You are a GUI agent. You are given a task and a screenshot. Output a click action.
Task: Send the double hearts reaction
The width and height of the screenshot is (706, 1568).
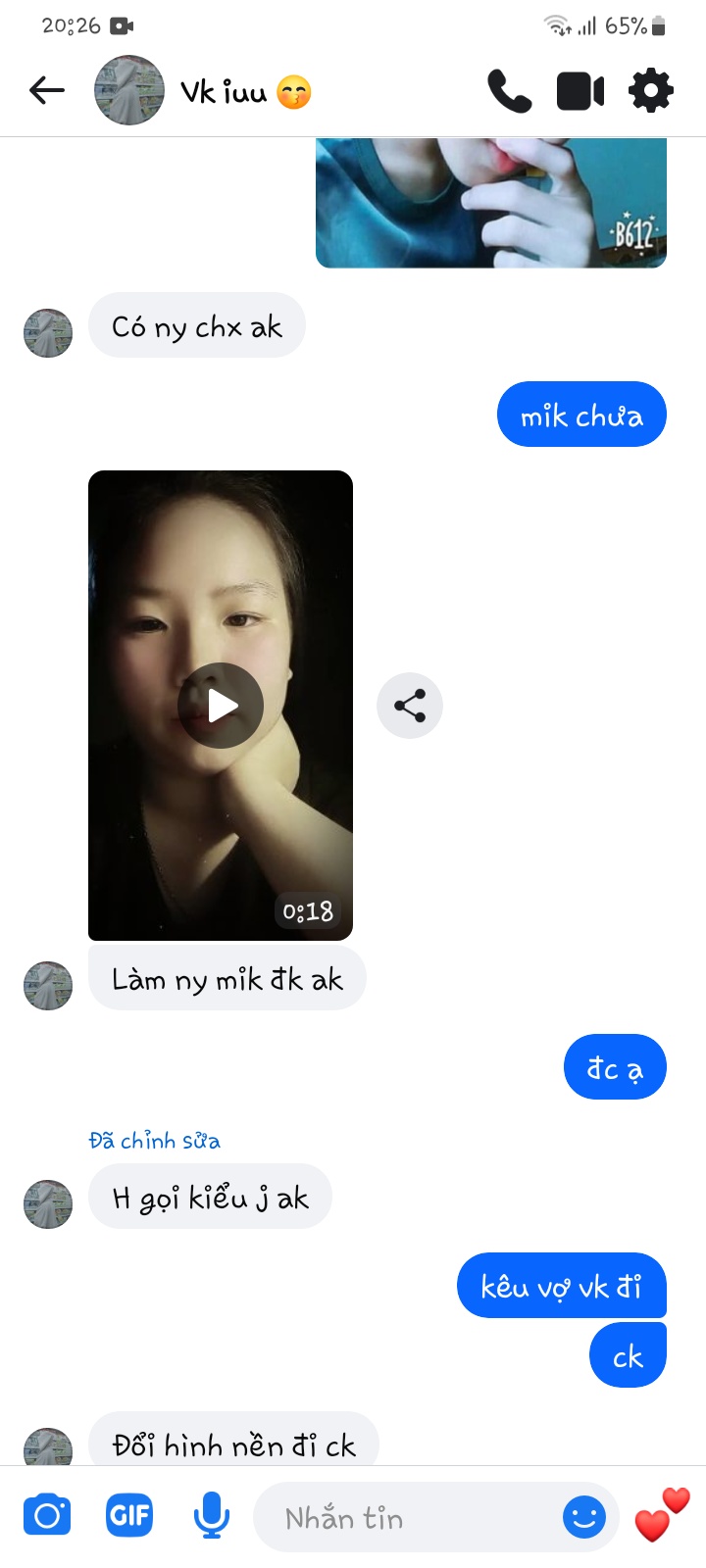[662, 1514]
